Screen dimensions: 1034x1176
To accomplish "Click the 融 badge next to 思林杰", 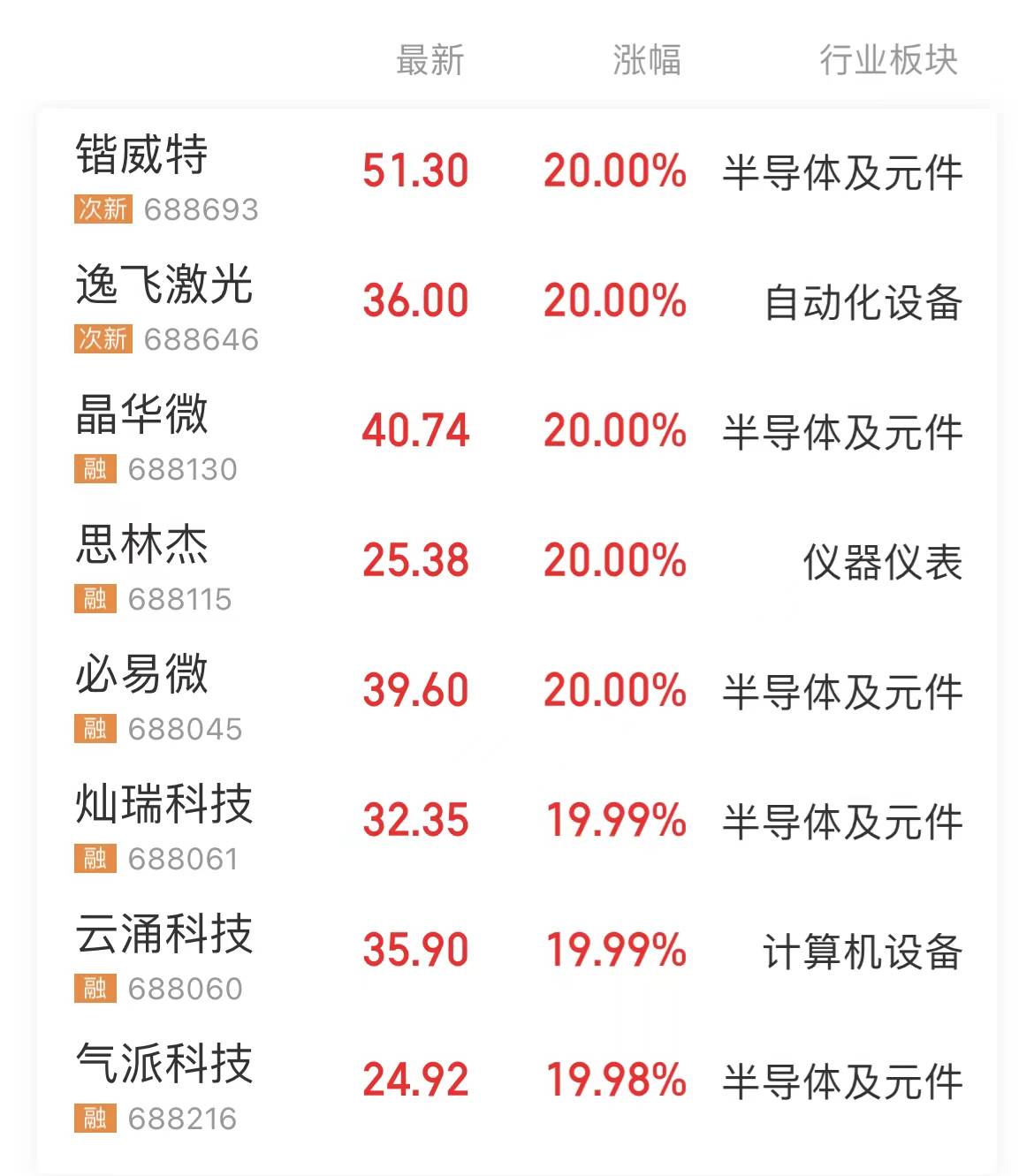I will (95, 598).
